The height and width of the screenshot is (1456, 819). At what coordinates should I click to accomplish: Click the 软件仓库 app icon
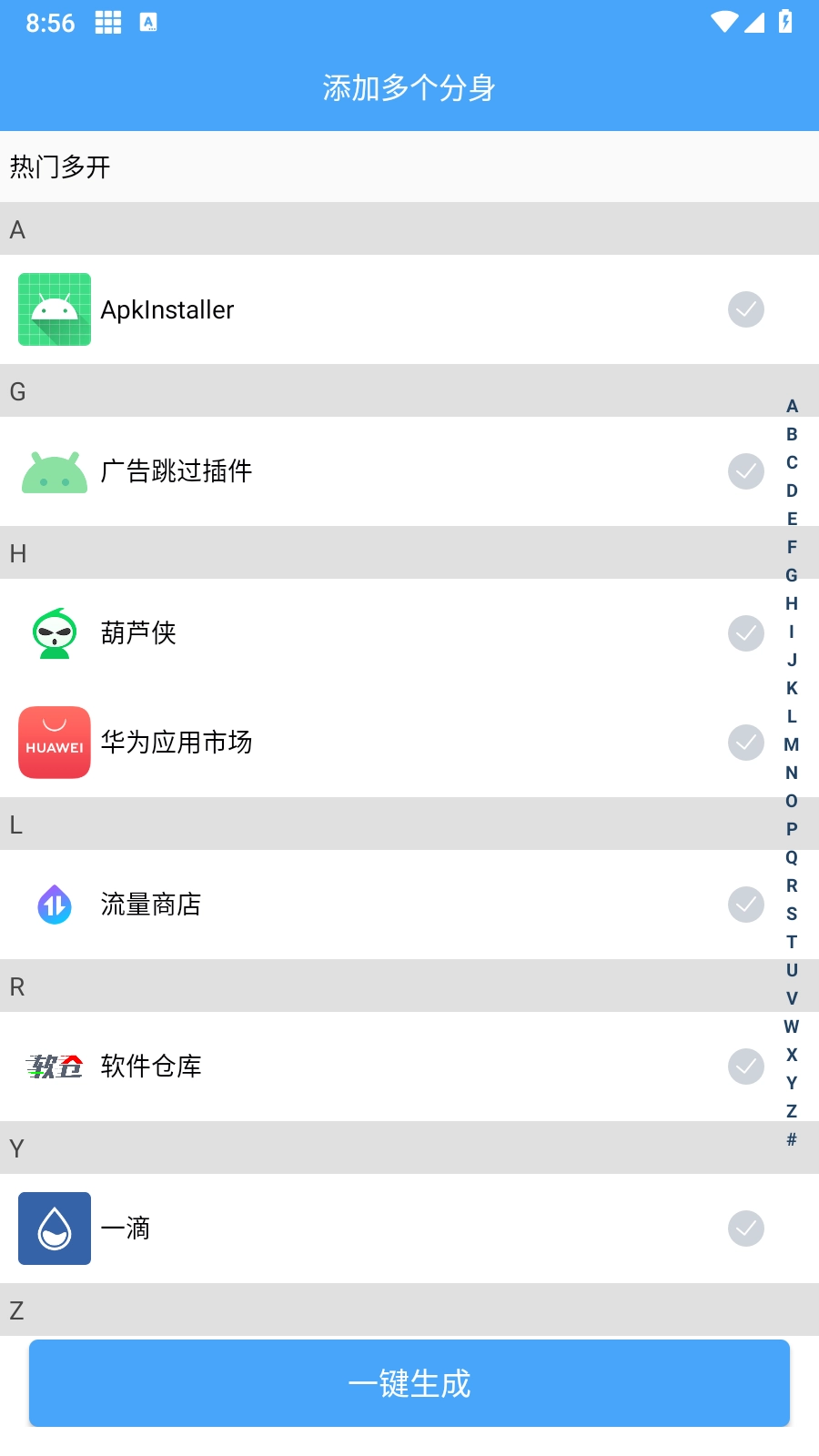pyautogui.click(x=55, y=1067)
